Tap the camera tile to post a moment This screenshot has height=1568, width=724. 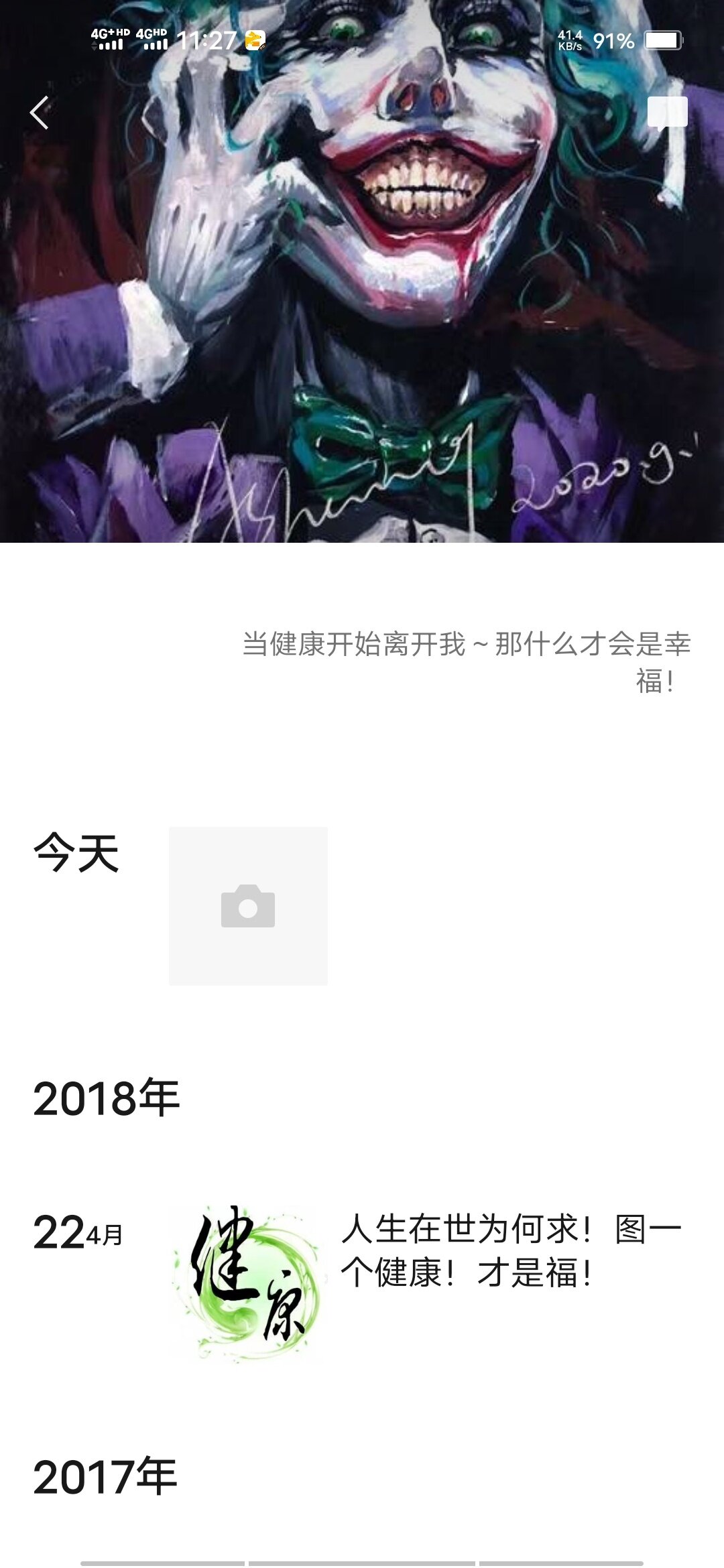[248, 906]
